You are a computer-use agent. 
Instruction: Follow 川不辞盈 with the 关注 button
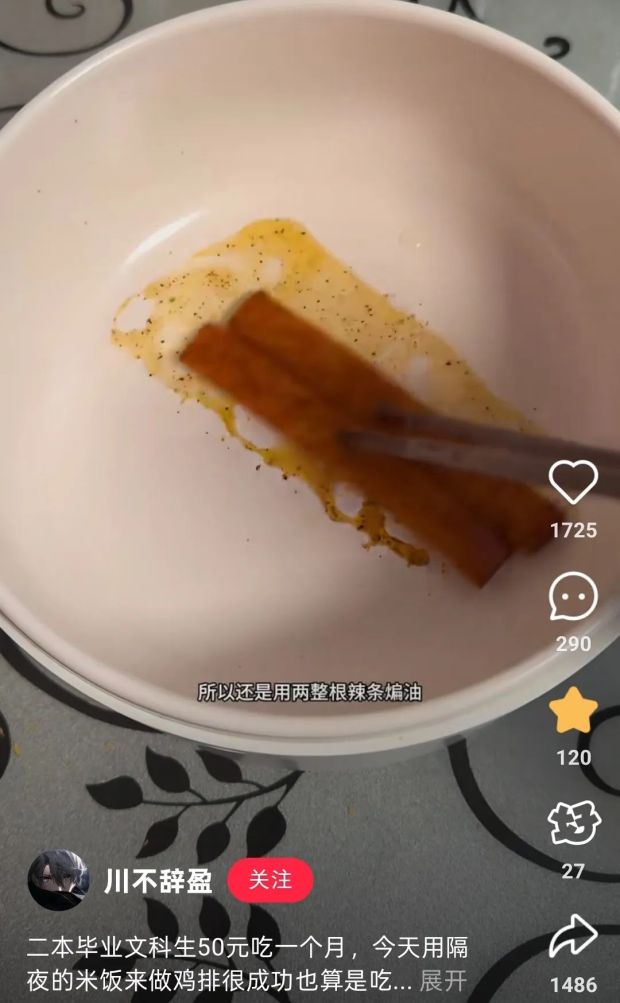(x=270, y=880)
